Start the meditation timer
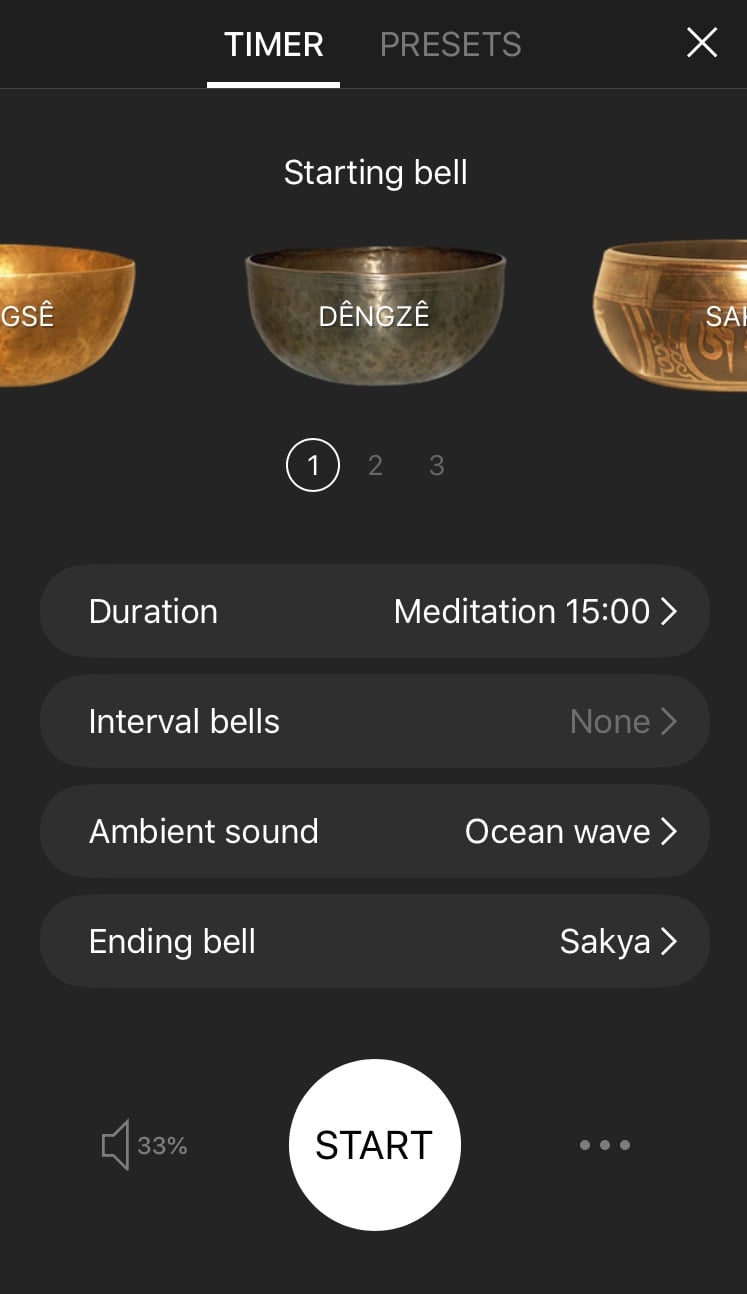Screen dimensions: 747x1294 coord(375,1145)
